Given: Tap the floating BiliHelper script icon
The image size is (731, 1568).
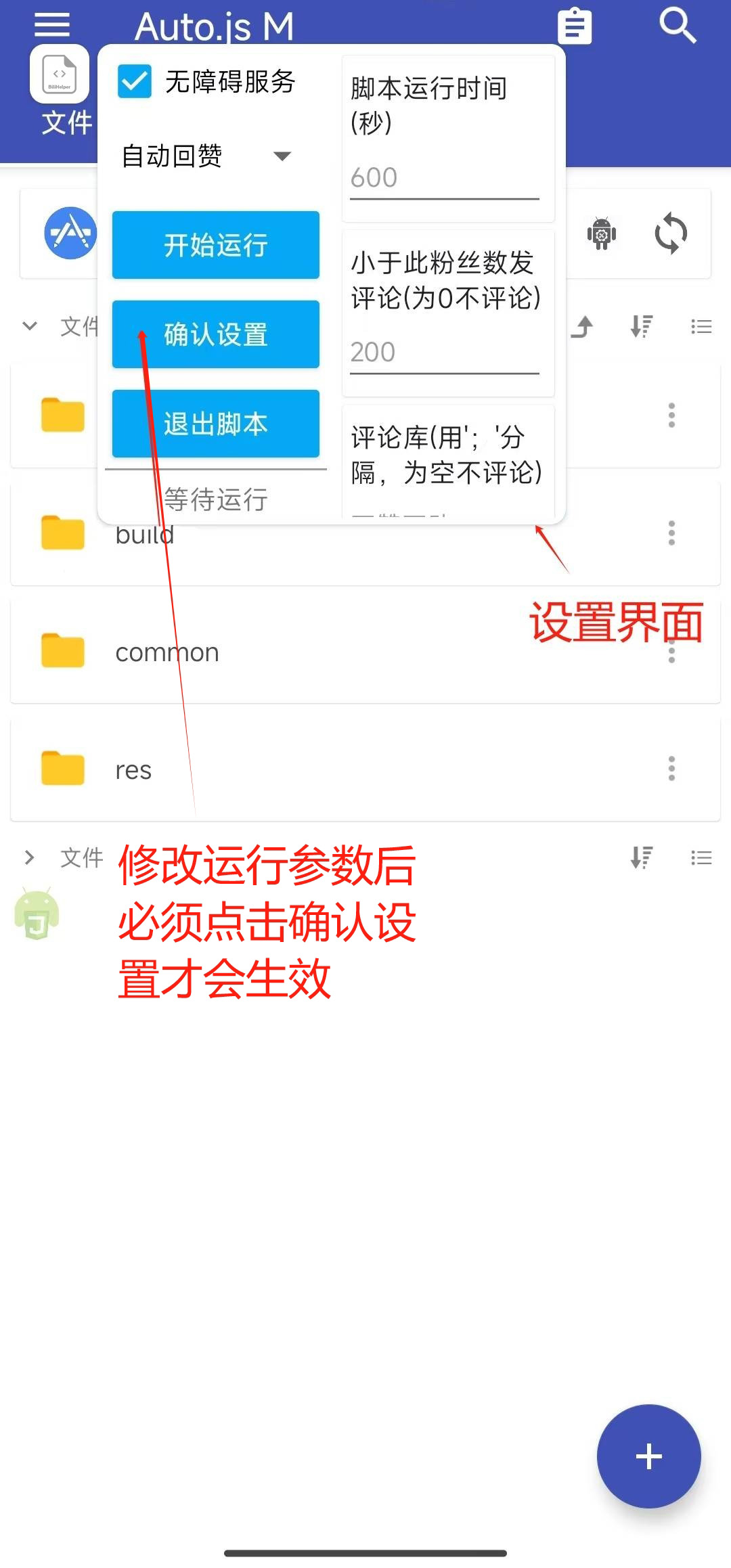Looking at the screenshot, I should tap(60, 74).
